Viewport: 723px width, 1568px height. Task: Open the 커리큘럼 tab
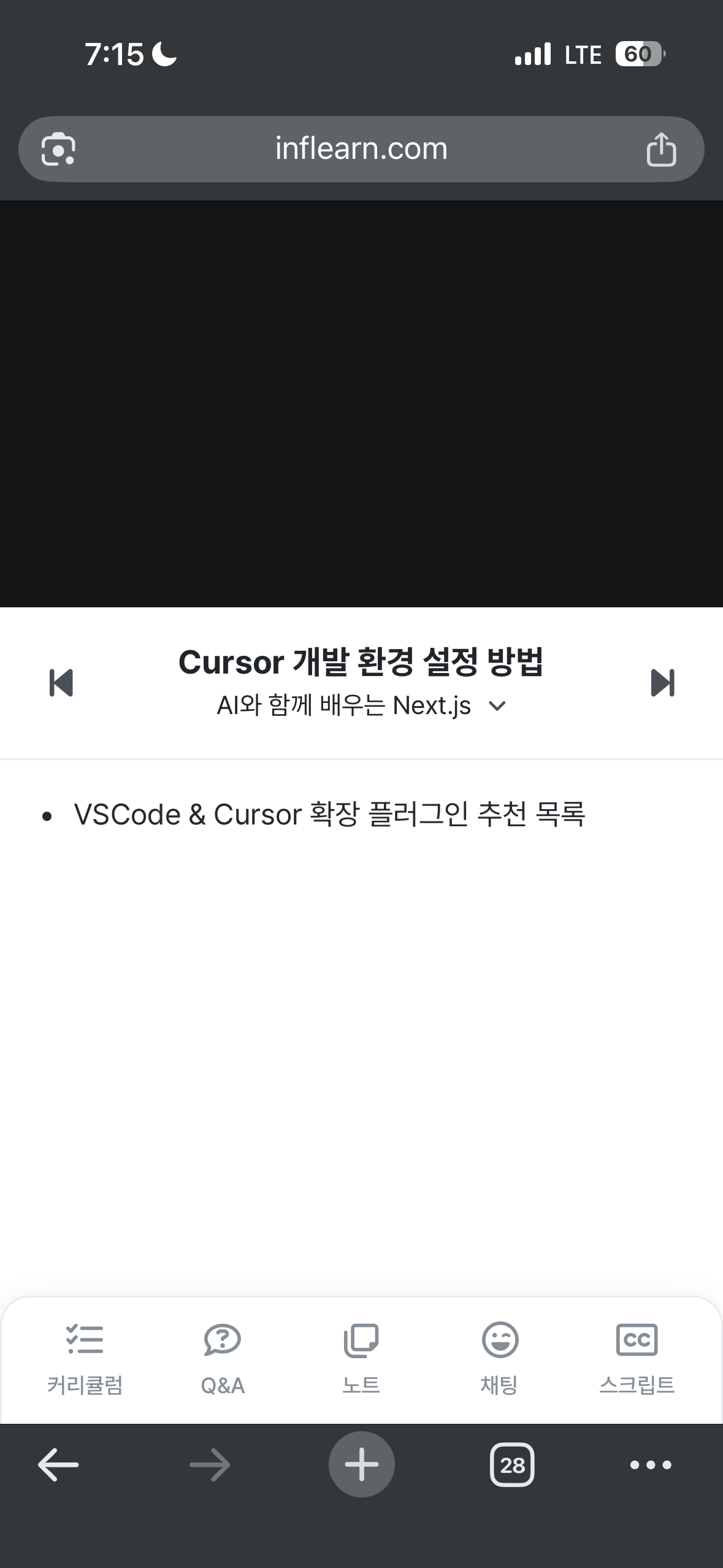(85, 1358)
